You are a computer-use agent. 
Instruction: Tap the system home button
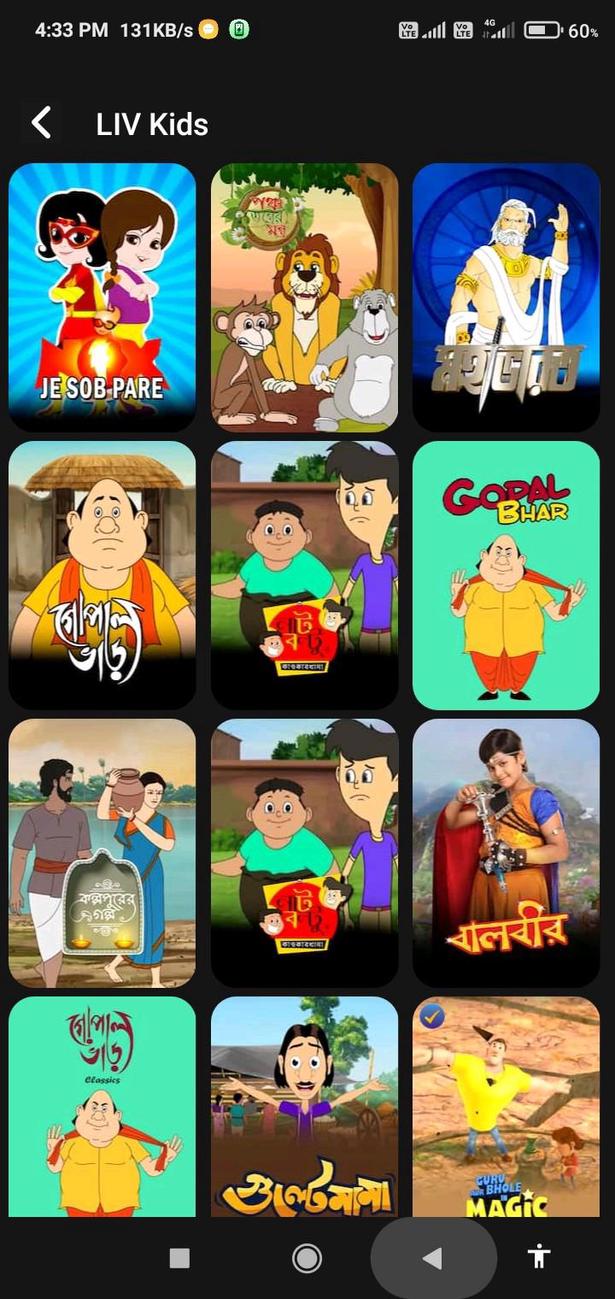coord(306,1258)
